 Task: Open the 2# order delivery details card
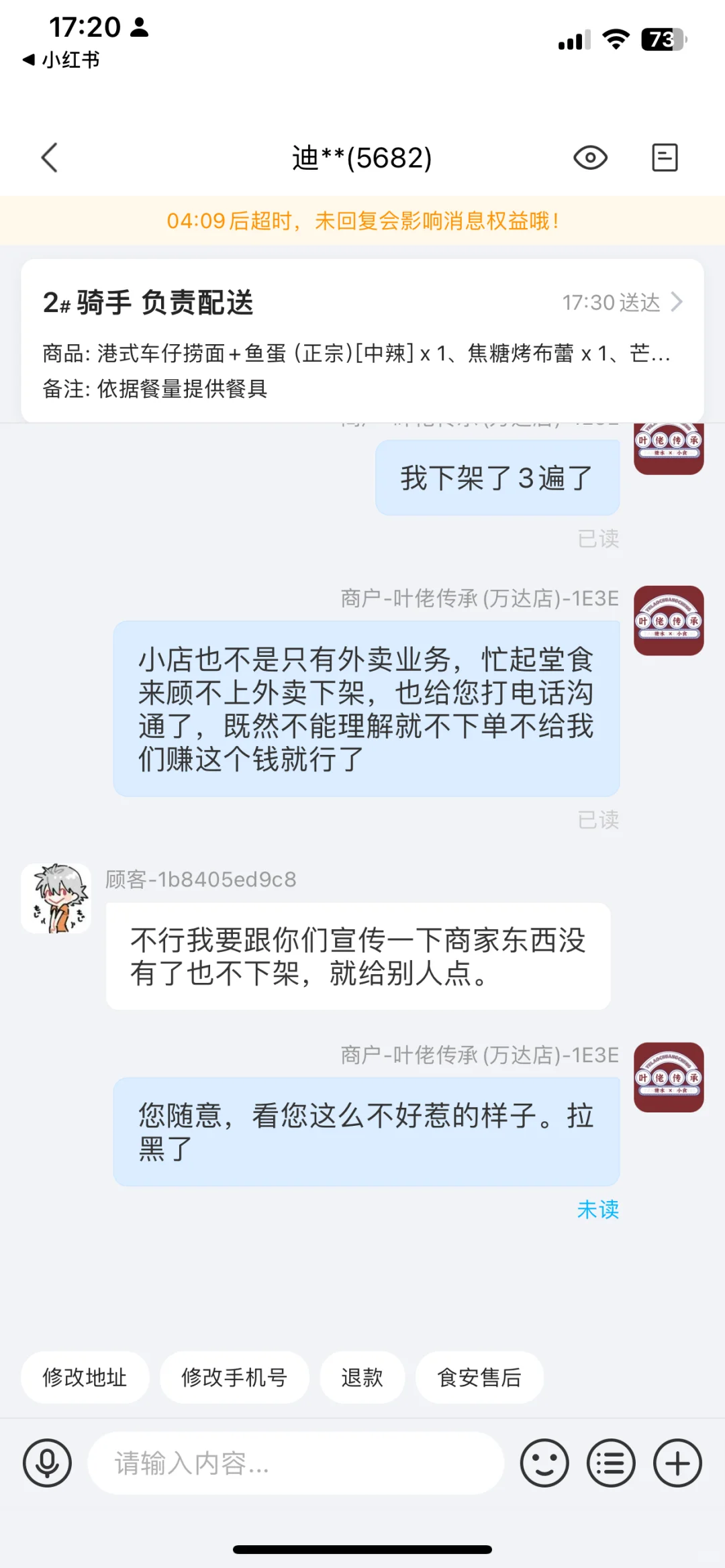click(362, 341)
